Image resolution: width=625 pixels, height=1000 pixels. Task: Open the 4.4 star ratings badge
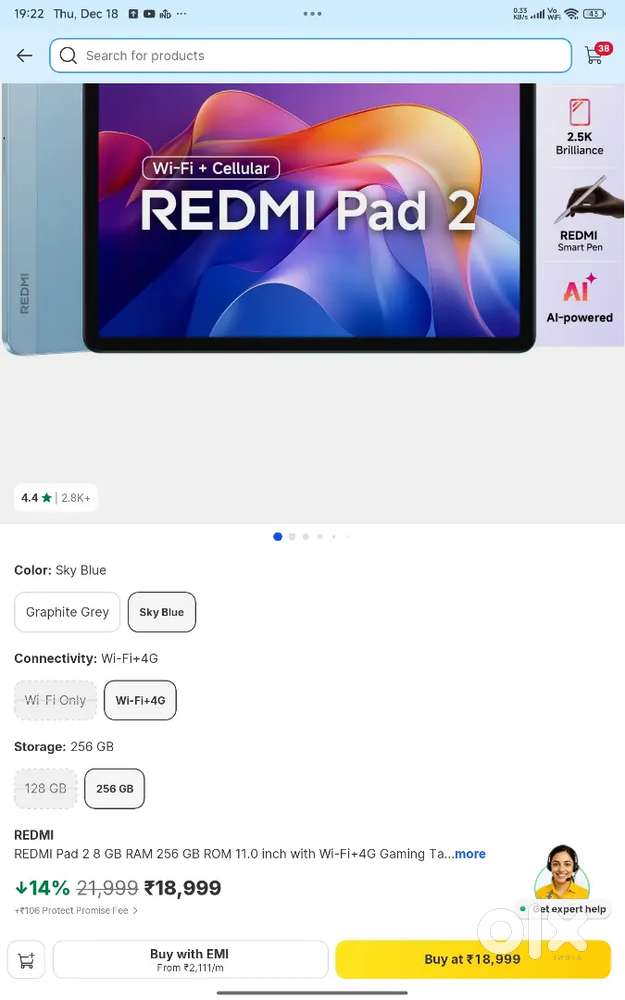point(56,498)
